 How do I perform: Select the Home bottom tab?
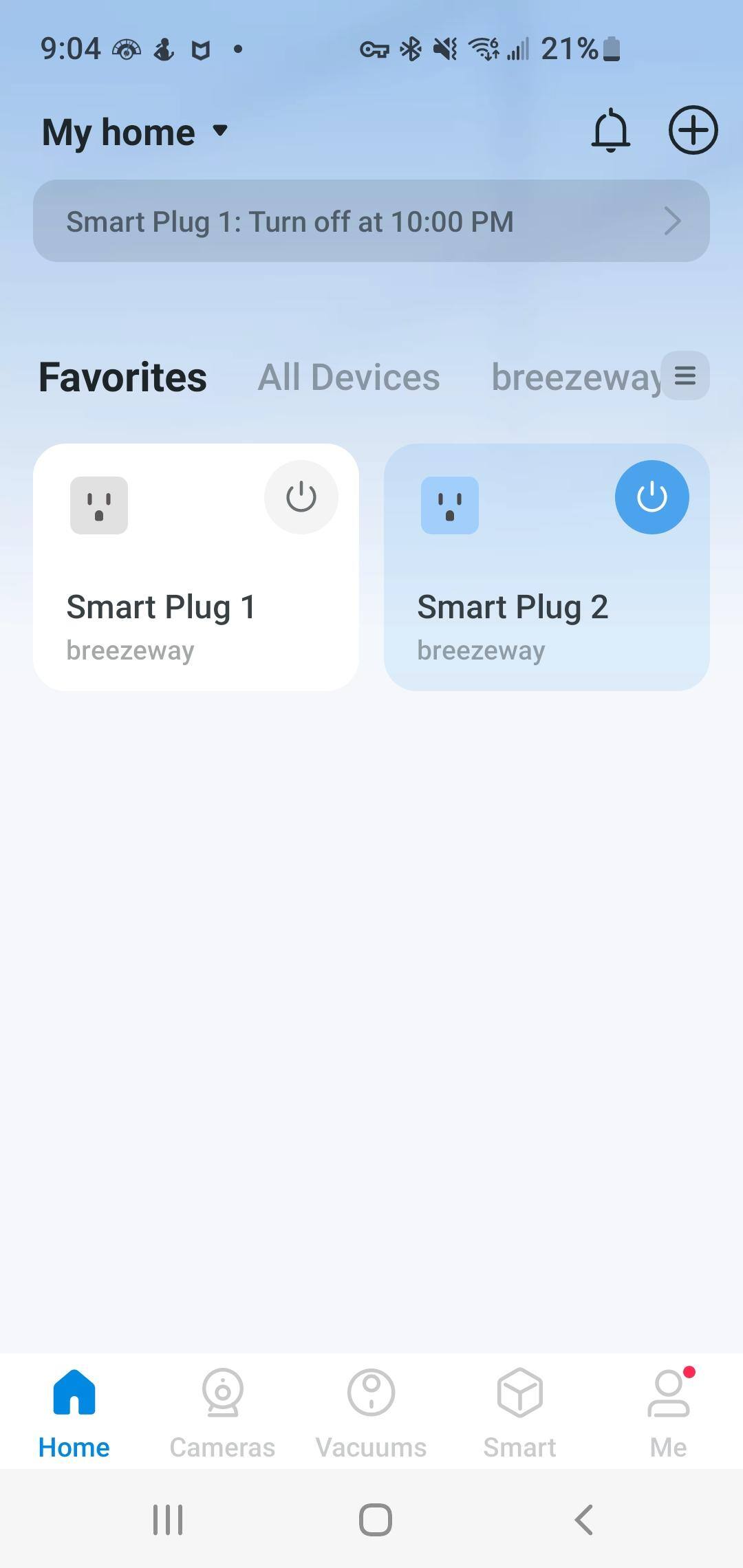(74, 1413)
